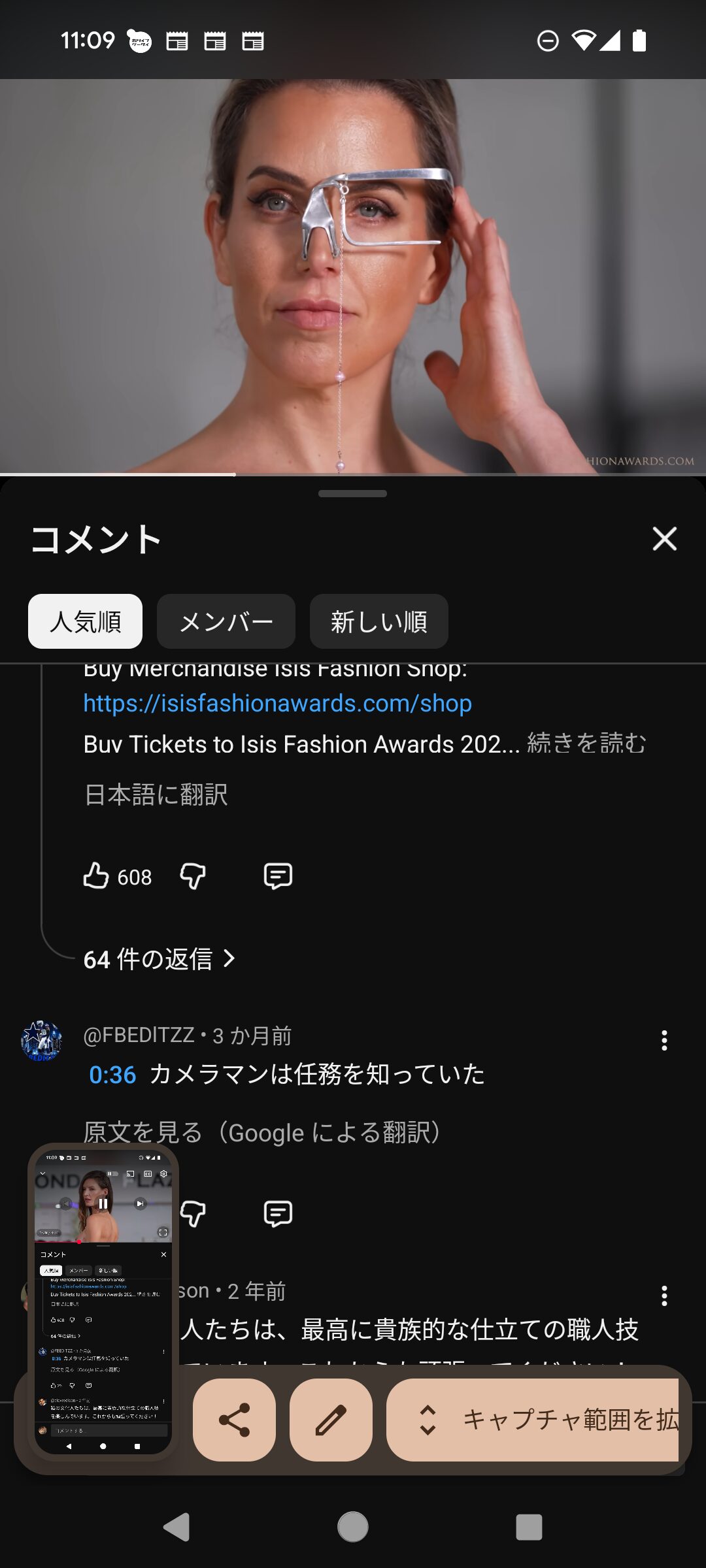Close the comments panel

pyautogui.click(x=664, y=539)
